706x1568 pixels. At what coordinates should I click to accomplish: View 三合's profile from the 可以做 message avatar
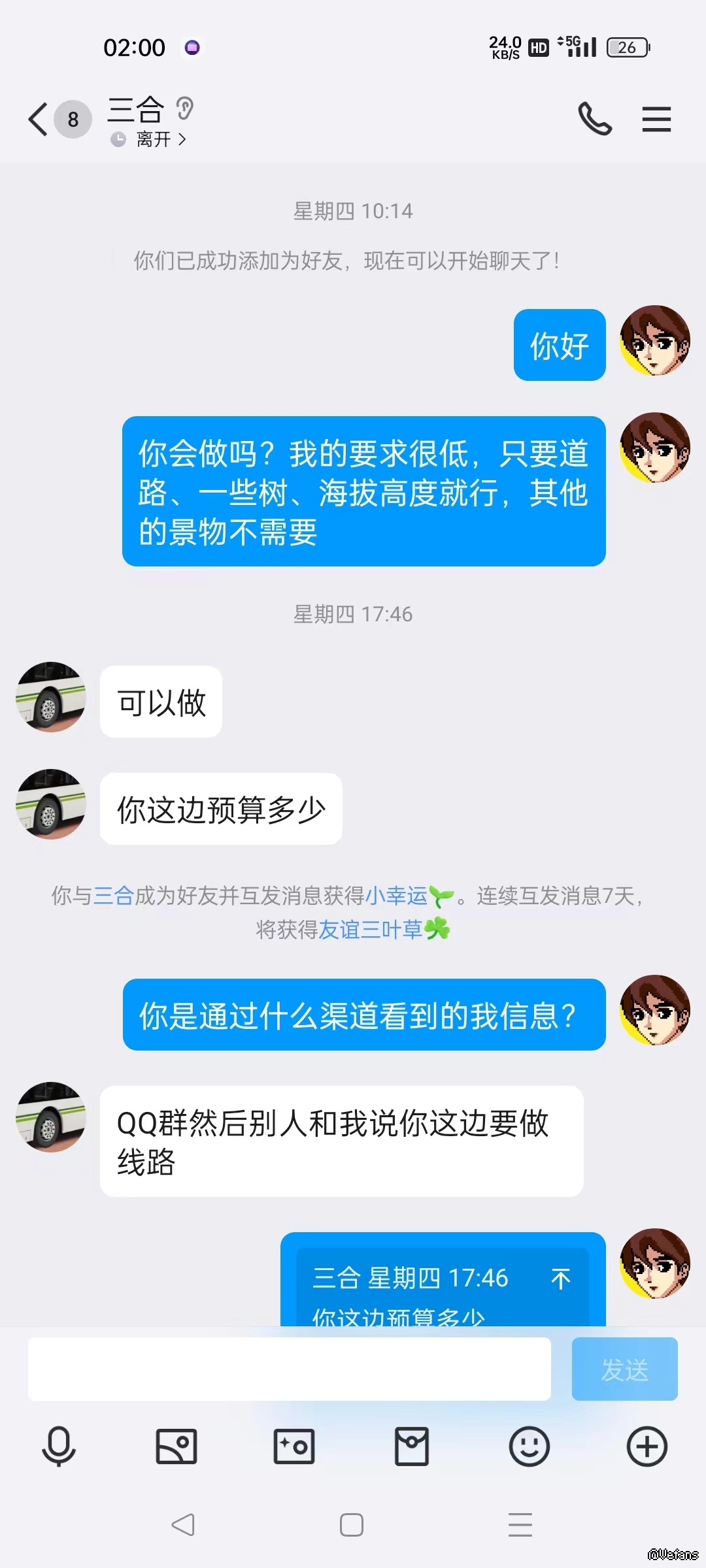tap(51, 696)
